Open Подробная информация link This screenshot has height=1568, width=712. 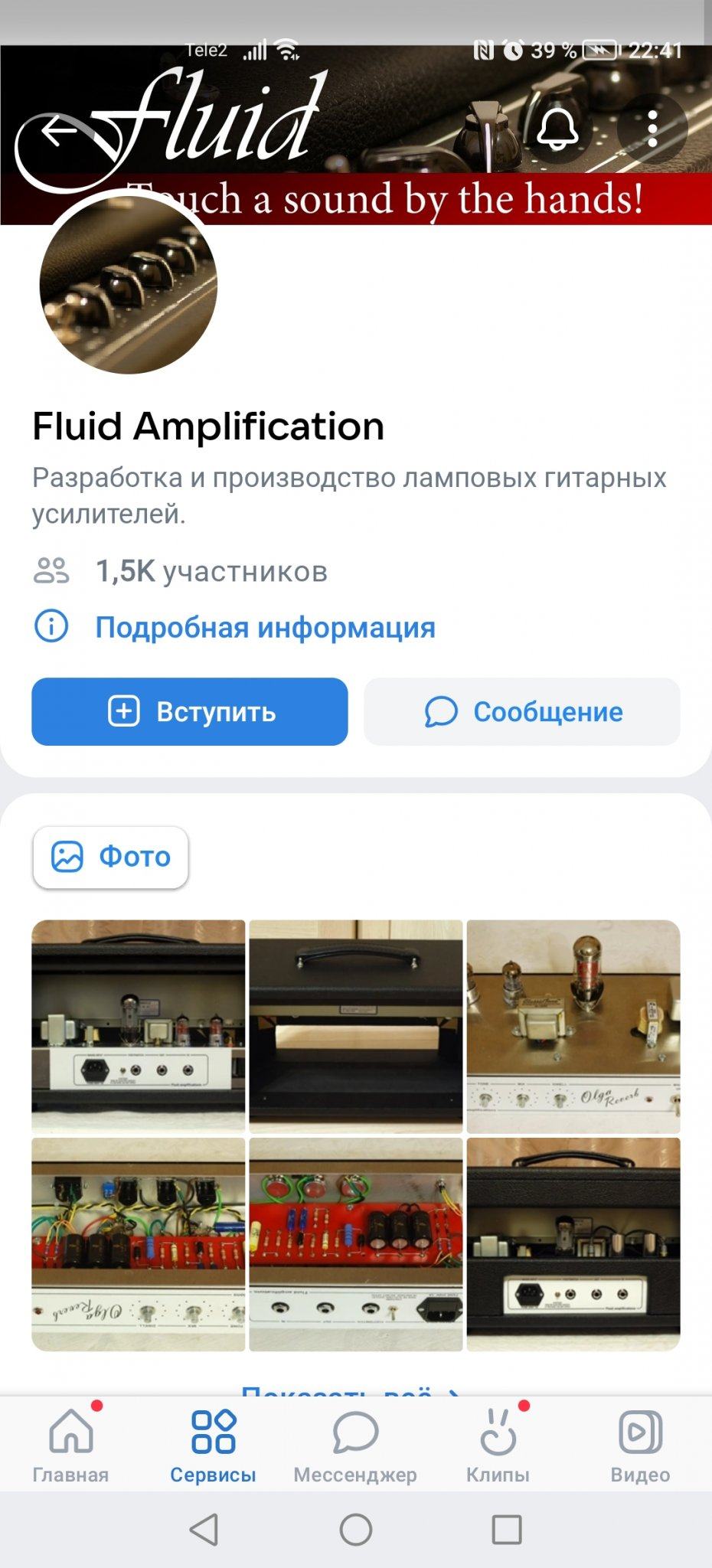pyautogui.click(x=264, y=628)
